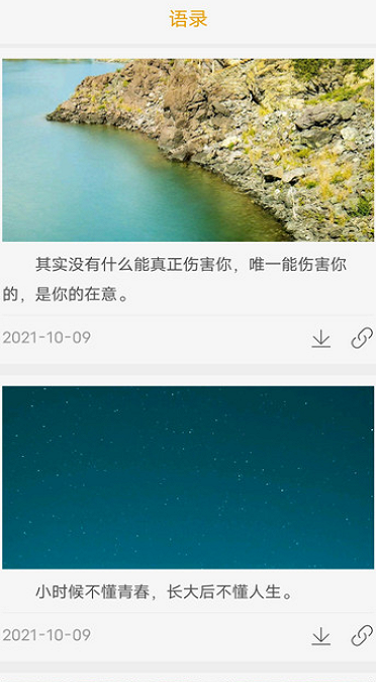Screen dimensions: 376x682
Task: Open the lakeside rock picture card
Action: coord(188,150)
